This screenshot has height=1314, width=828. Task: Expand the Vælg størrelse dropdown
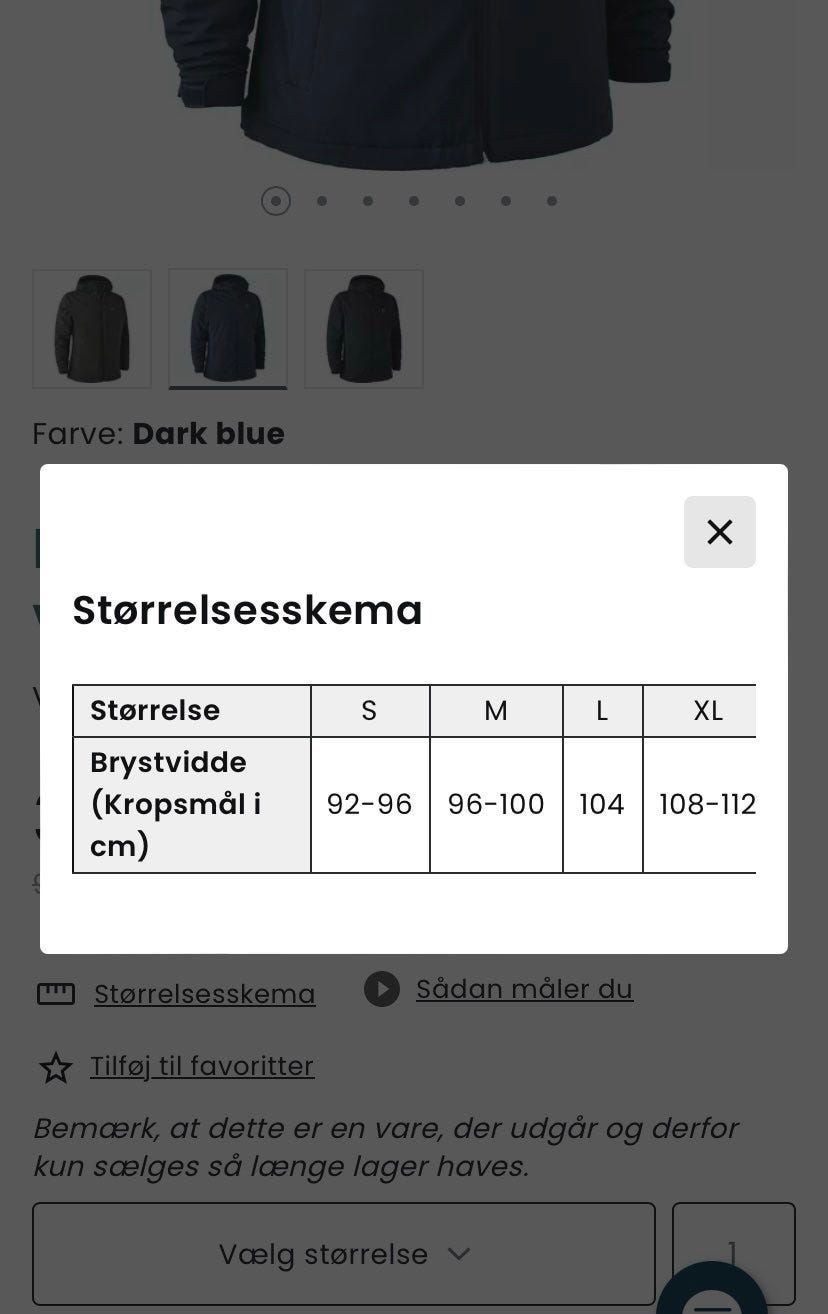pos(343,1254)
